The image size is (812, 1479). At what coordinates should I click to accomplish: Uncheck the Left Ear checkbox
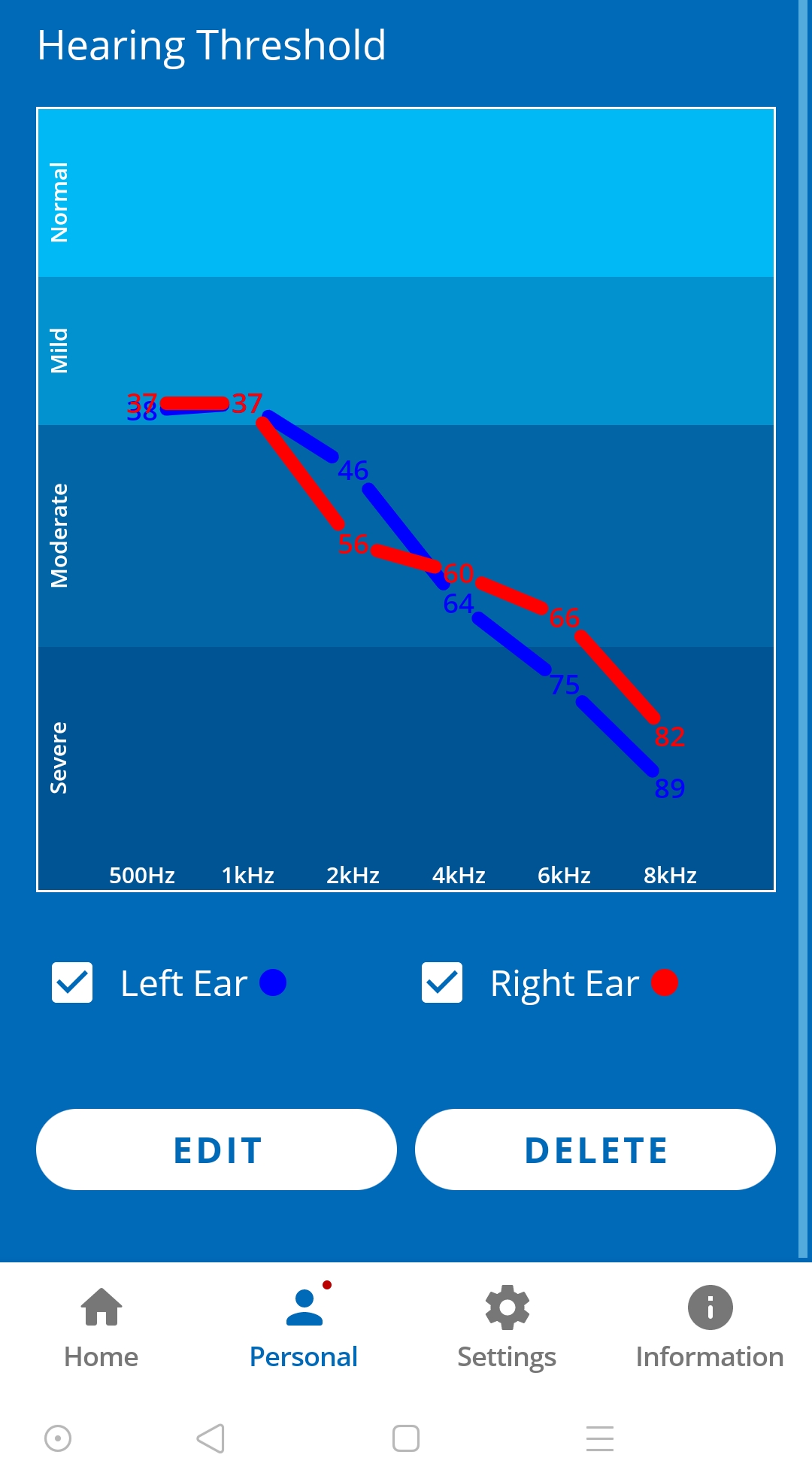(x=72, y=982)
